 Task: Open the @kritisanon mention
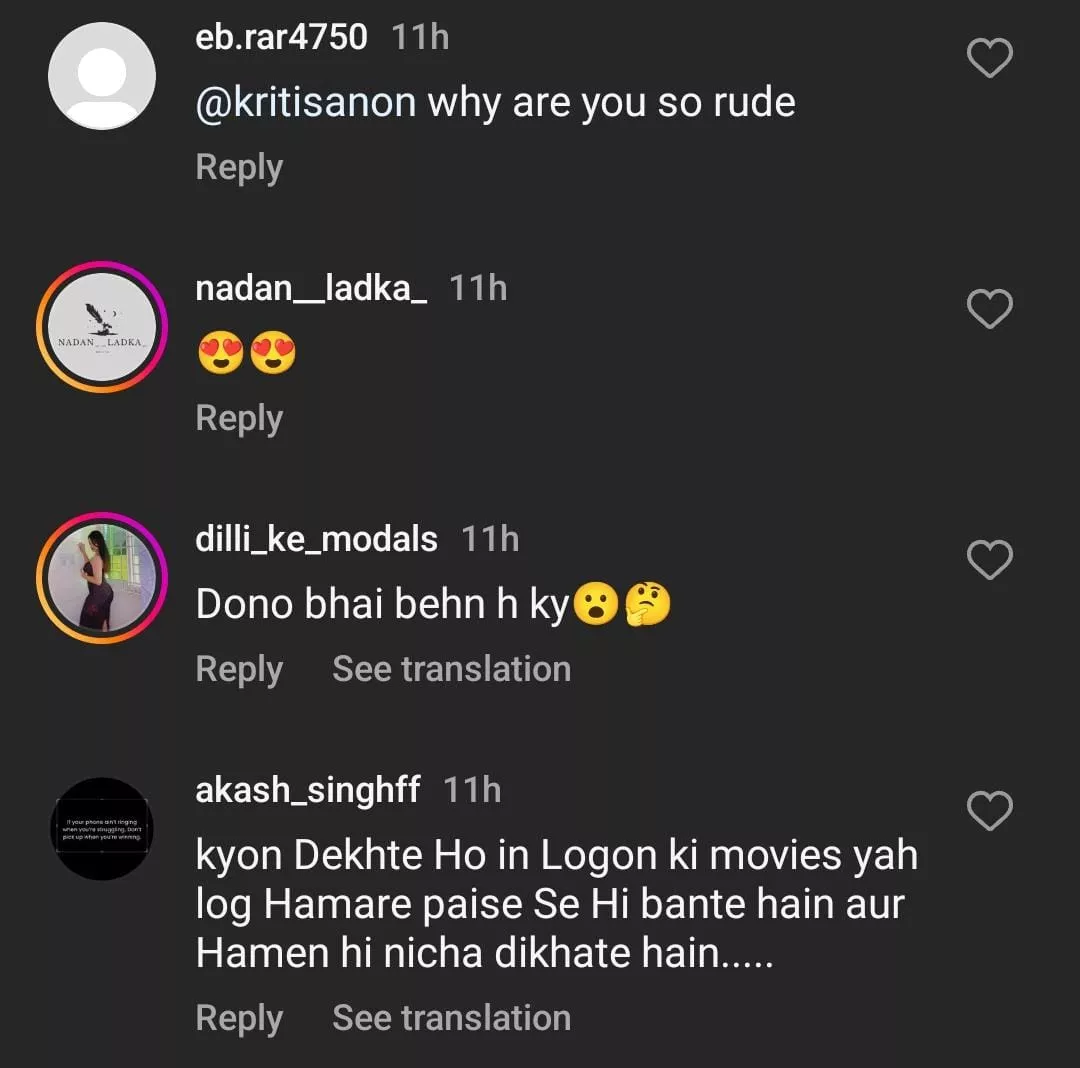tap(306, 103)
